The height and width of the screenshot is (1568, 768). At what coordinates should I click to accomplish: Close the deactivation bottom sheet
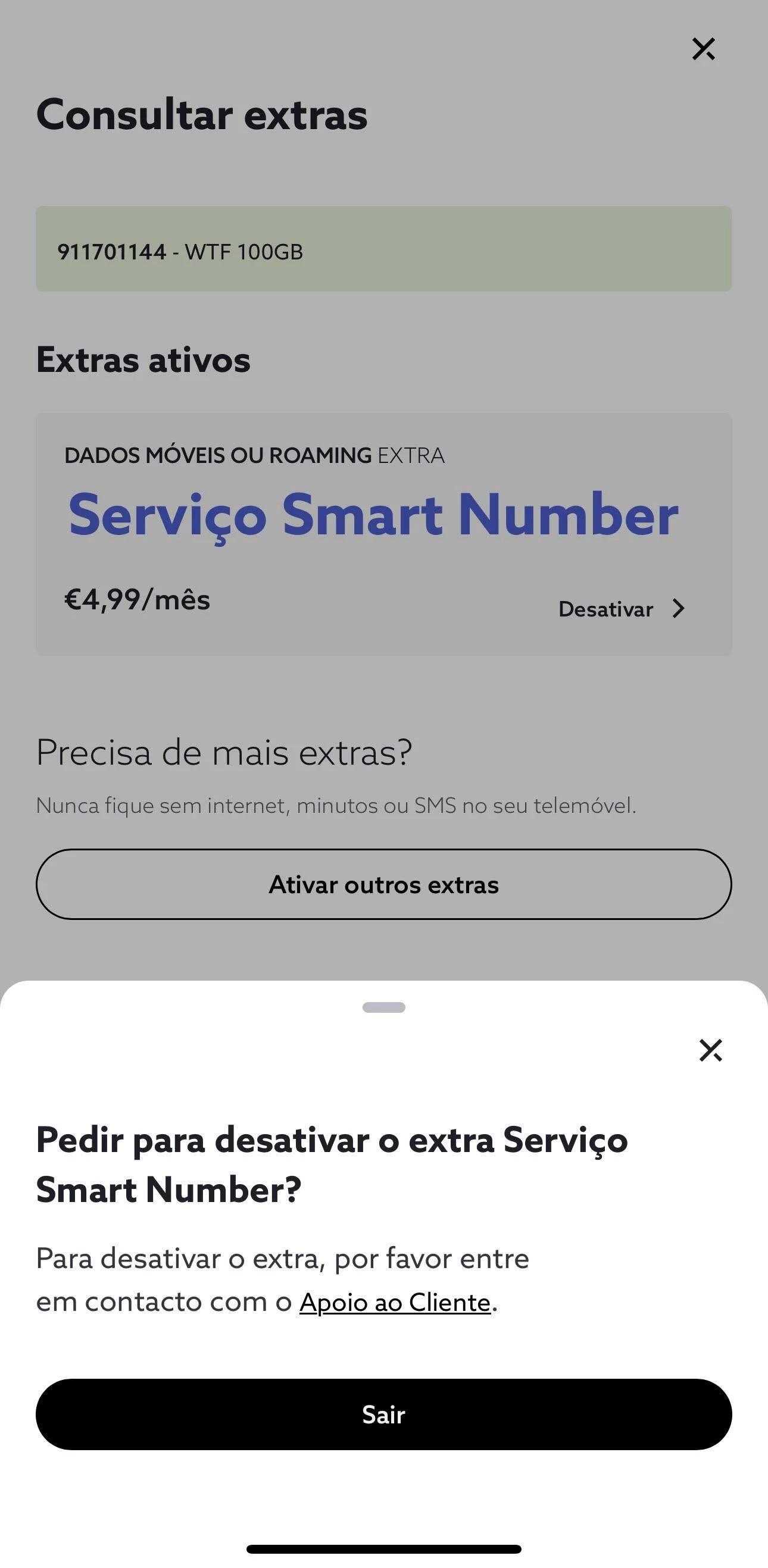(710, 1050)
